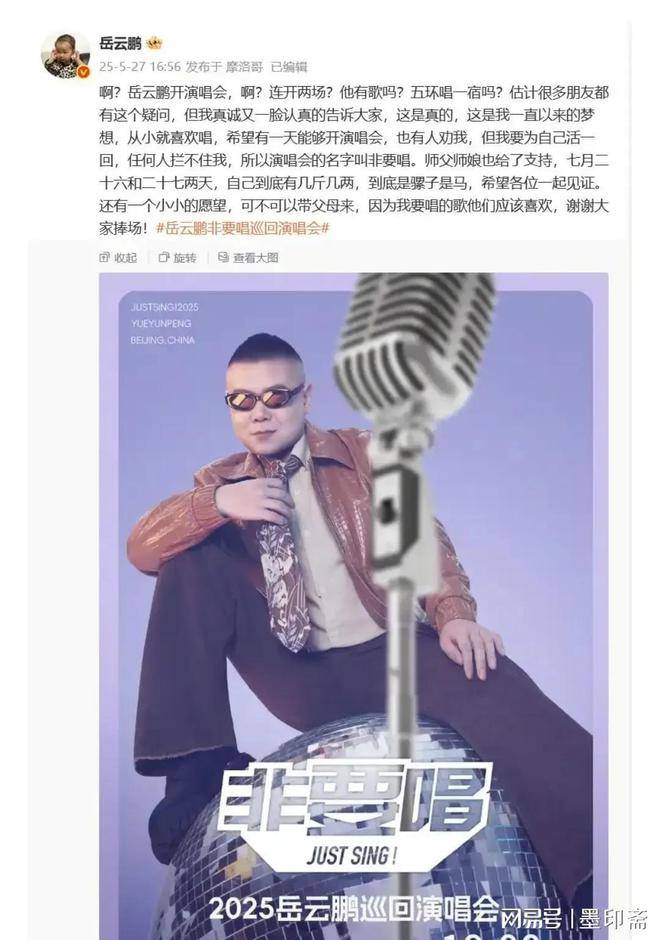Open 岳云鹏's profile avatar

(65, 55)
